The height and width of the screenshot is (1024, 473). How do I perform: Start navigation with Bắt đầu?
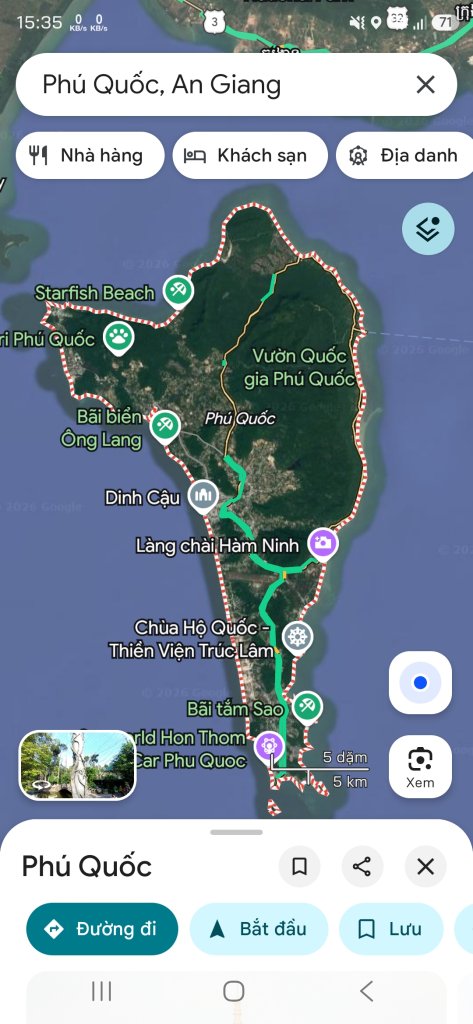259,929
